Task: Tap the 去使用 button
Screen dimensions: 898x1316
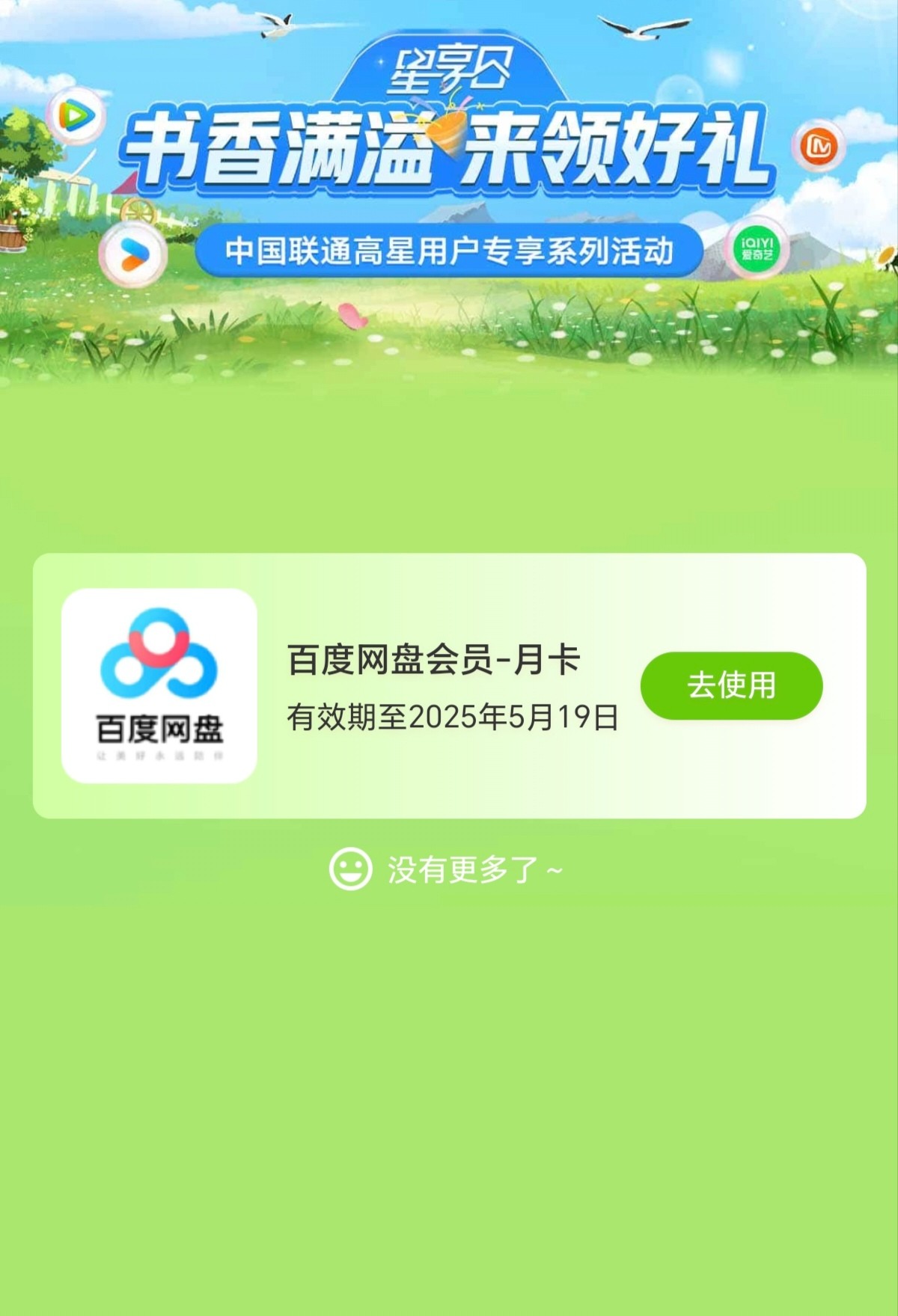Action: (731, 685)
